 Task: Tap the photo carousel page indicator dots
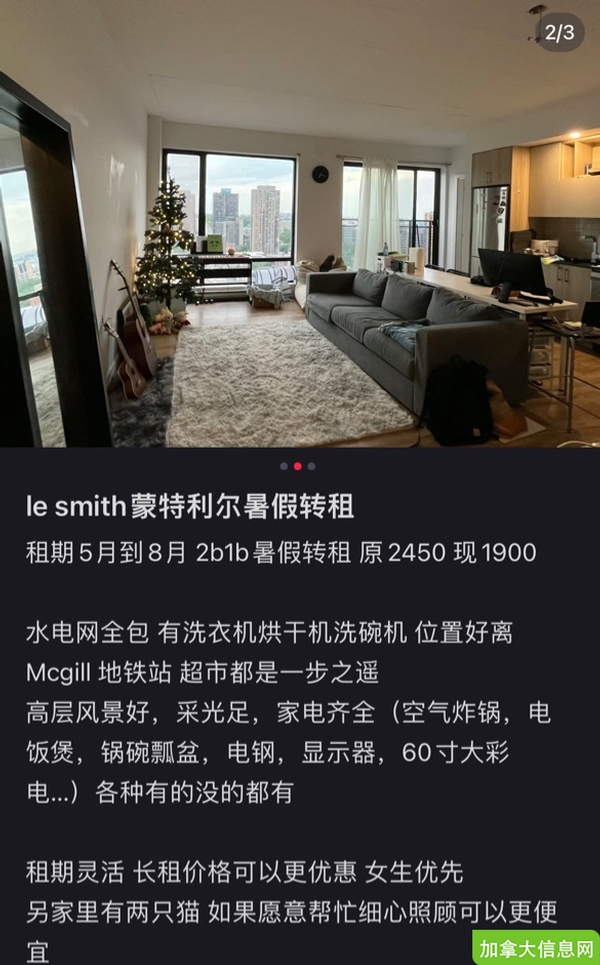(298, 466)
